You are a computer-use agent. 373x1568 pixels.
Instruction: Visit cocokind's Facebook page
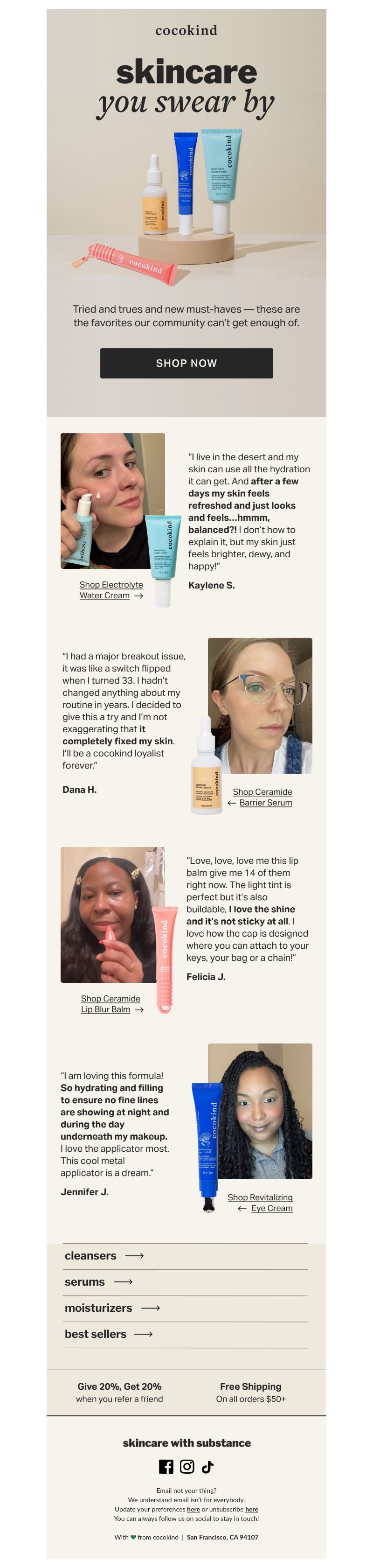pos(166,1466)
